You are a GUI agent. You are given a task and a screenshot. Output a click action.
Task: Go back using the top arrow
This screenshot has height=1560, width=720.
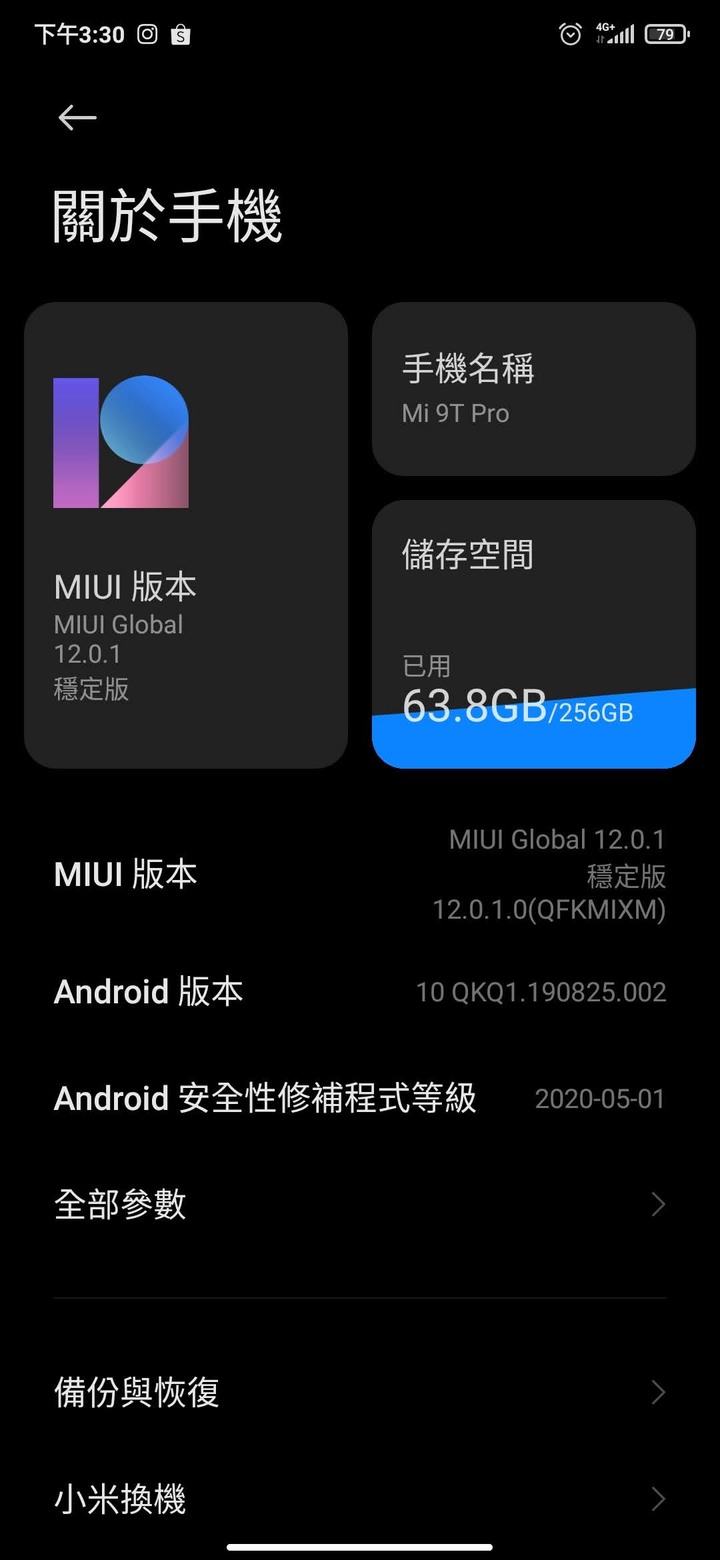(x=77, y=118)
